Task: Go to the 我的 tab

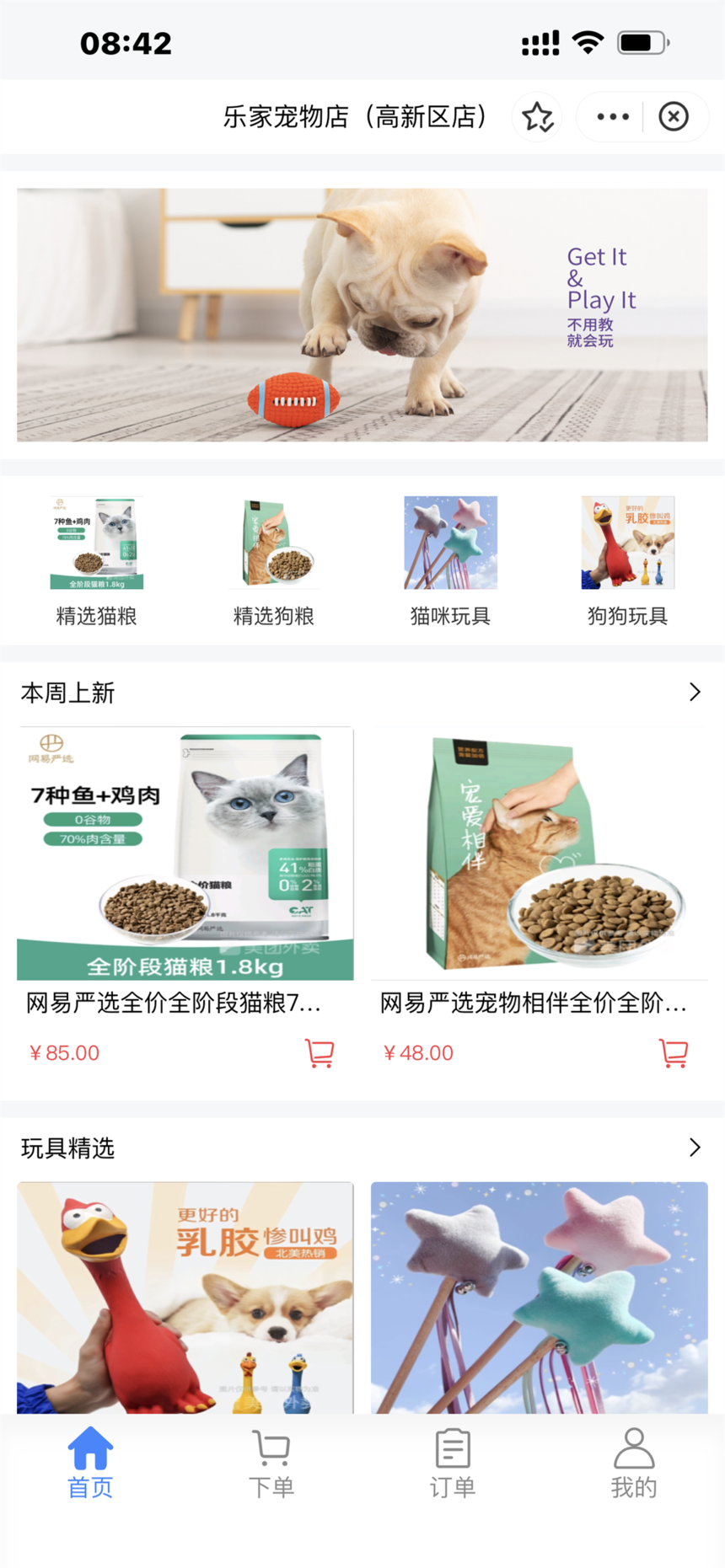Action: coord(634,1464)
